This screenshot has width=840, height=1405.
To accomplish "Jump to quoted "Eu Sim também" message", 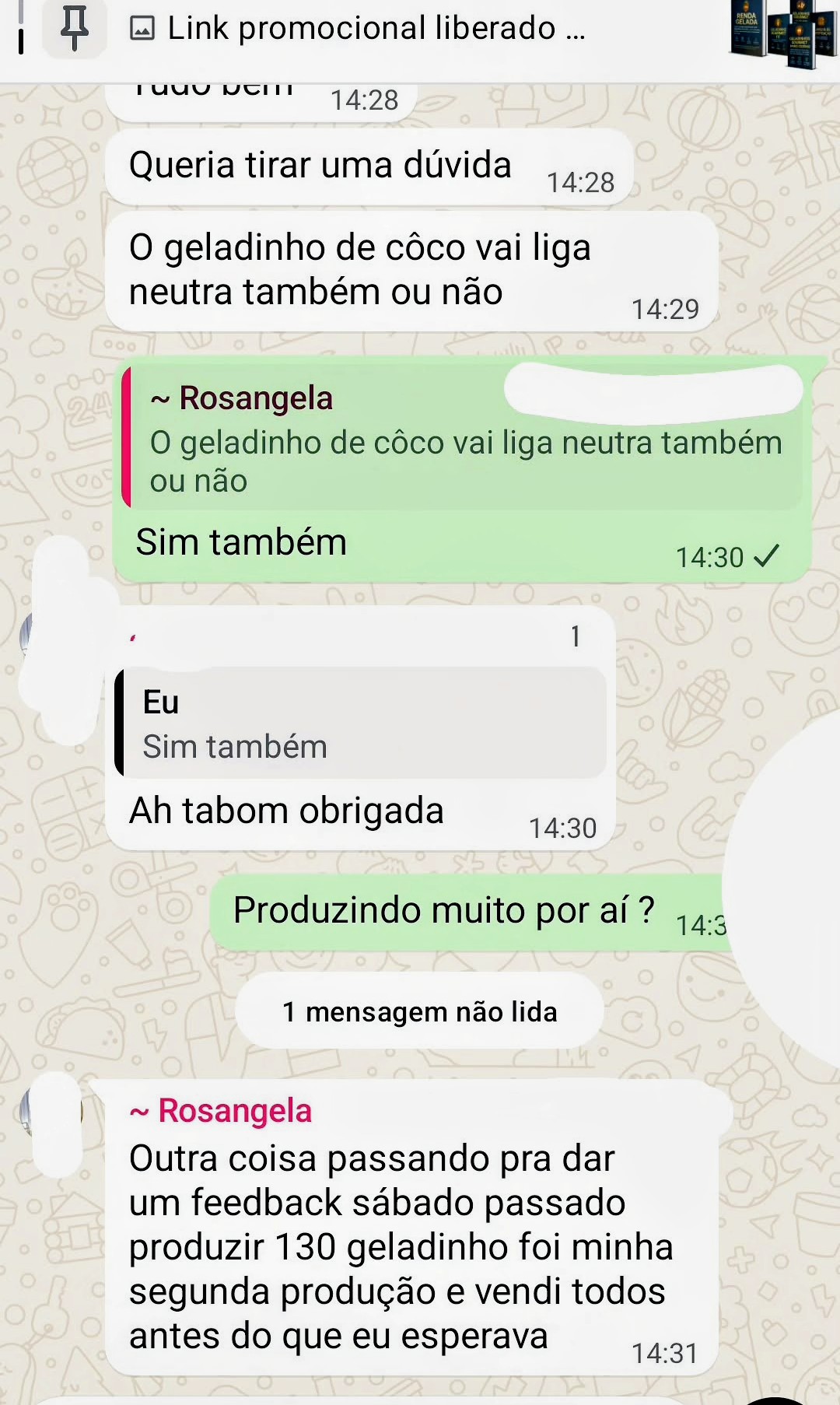I will point(361,722).
